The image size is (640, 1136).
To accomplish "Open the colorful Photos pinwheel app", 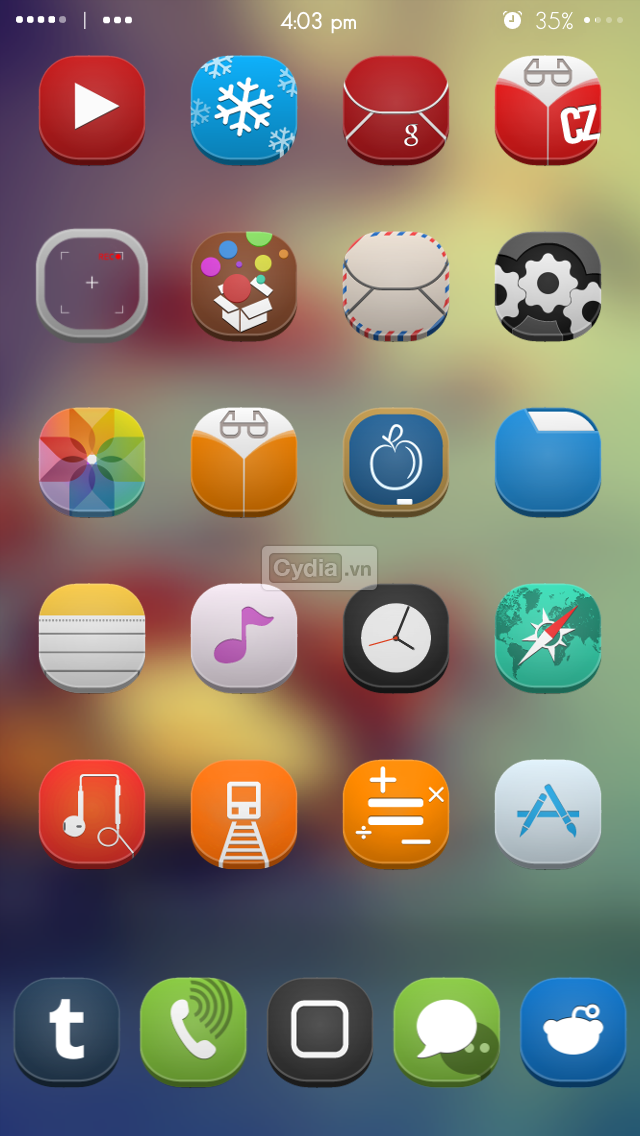I will (92, 460).
